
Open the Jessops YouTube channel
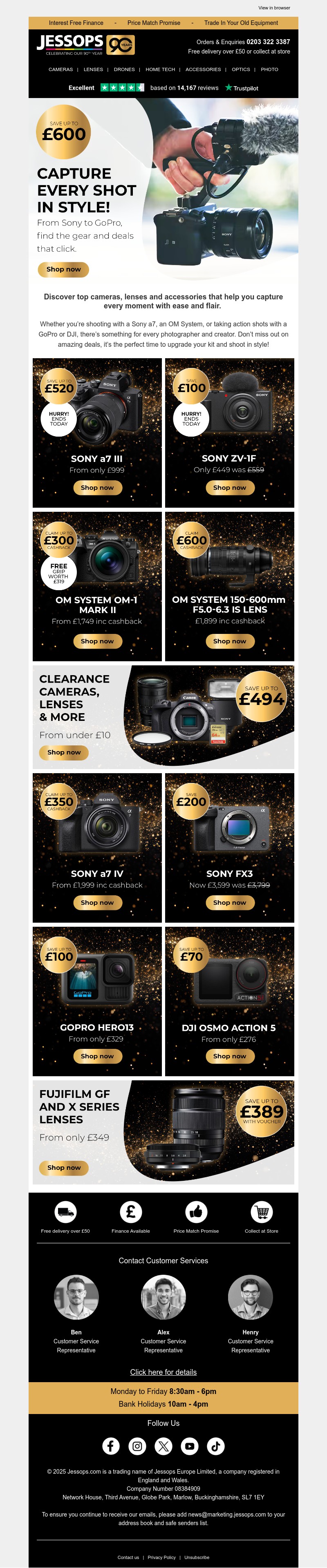pos(189,1445)
